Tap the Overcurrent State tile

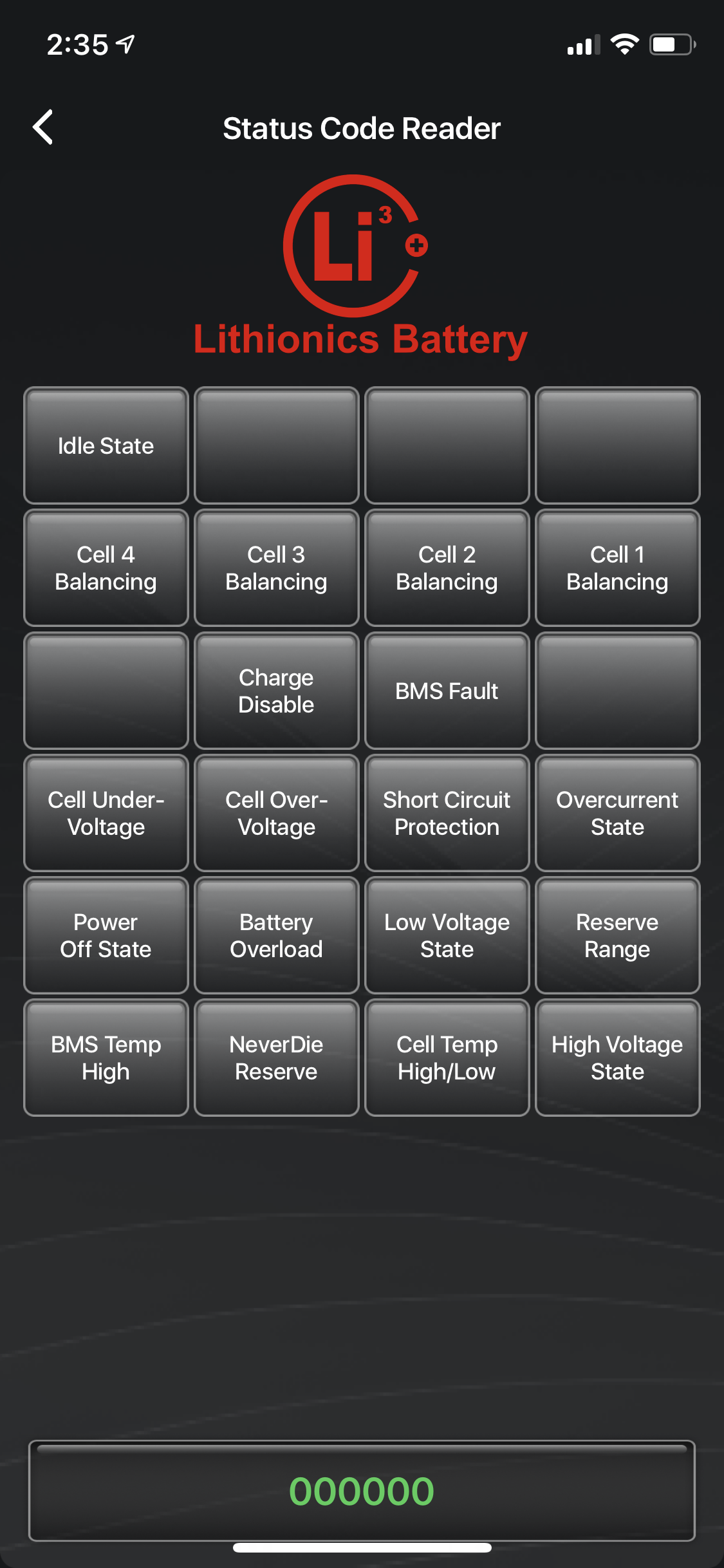click(618, 813)
